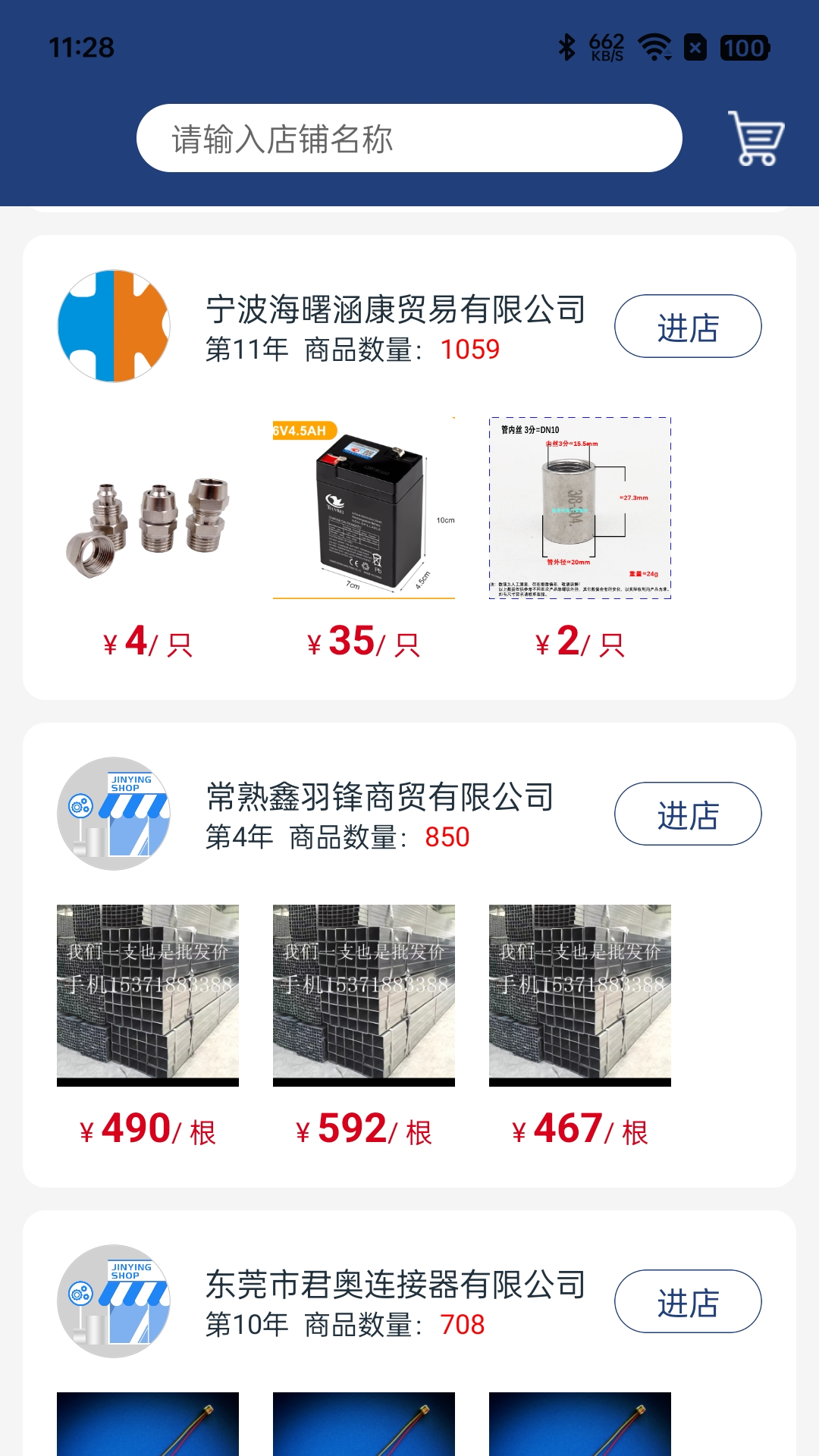Click the 宁波海曙涵康贸易有限公司 store logo
The height and width of the screenshot is (1456, 819).
115,328
